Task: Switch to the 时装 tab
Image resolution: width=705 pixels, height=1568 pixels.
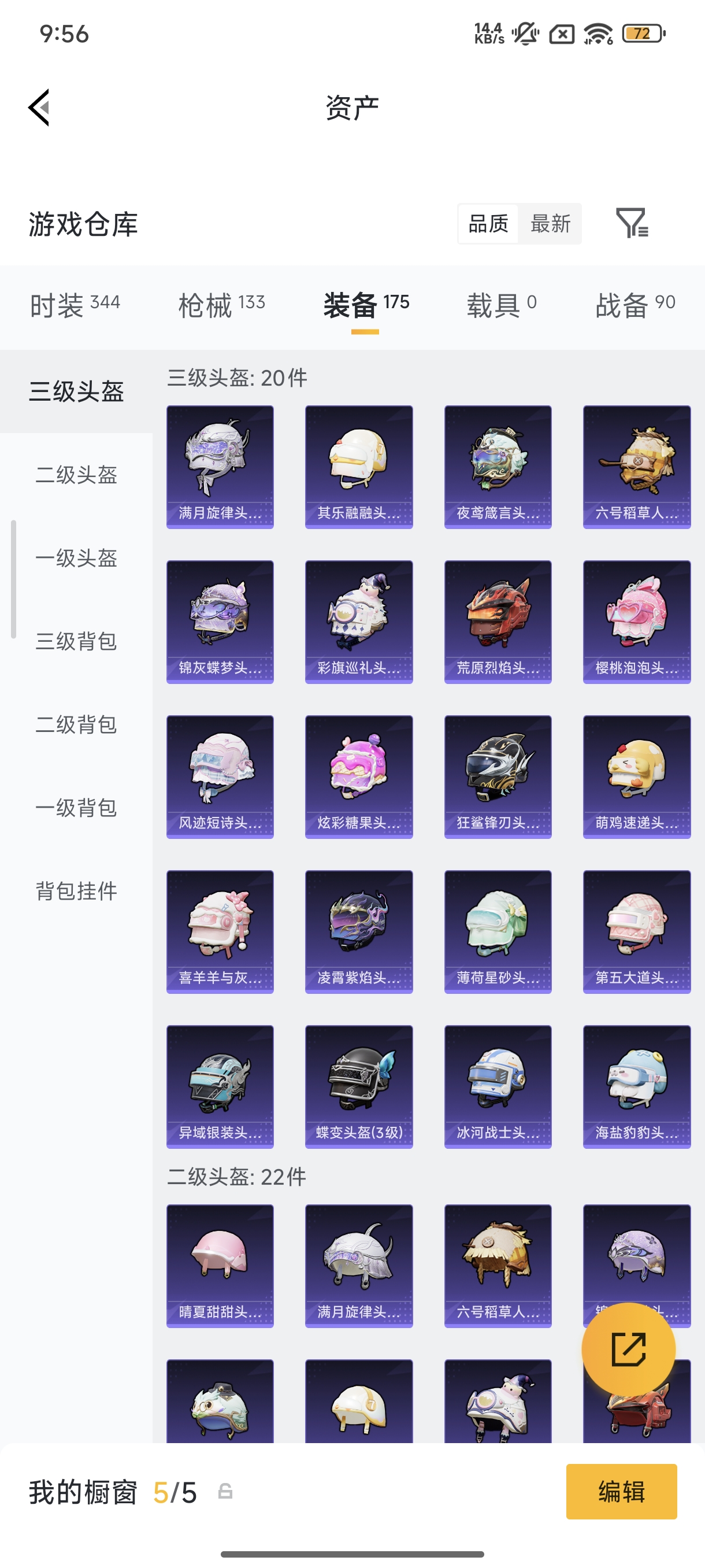Action: click(x=75, y=304)
